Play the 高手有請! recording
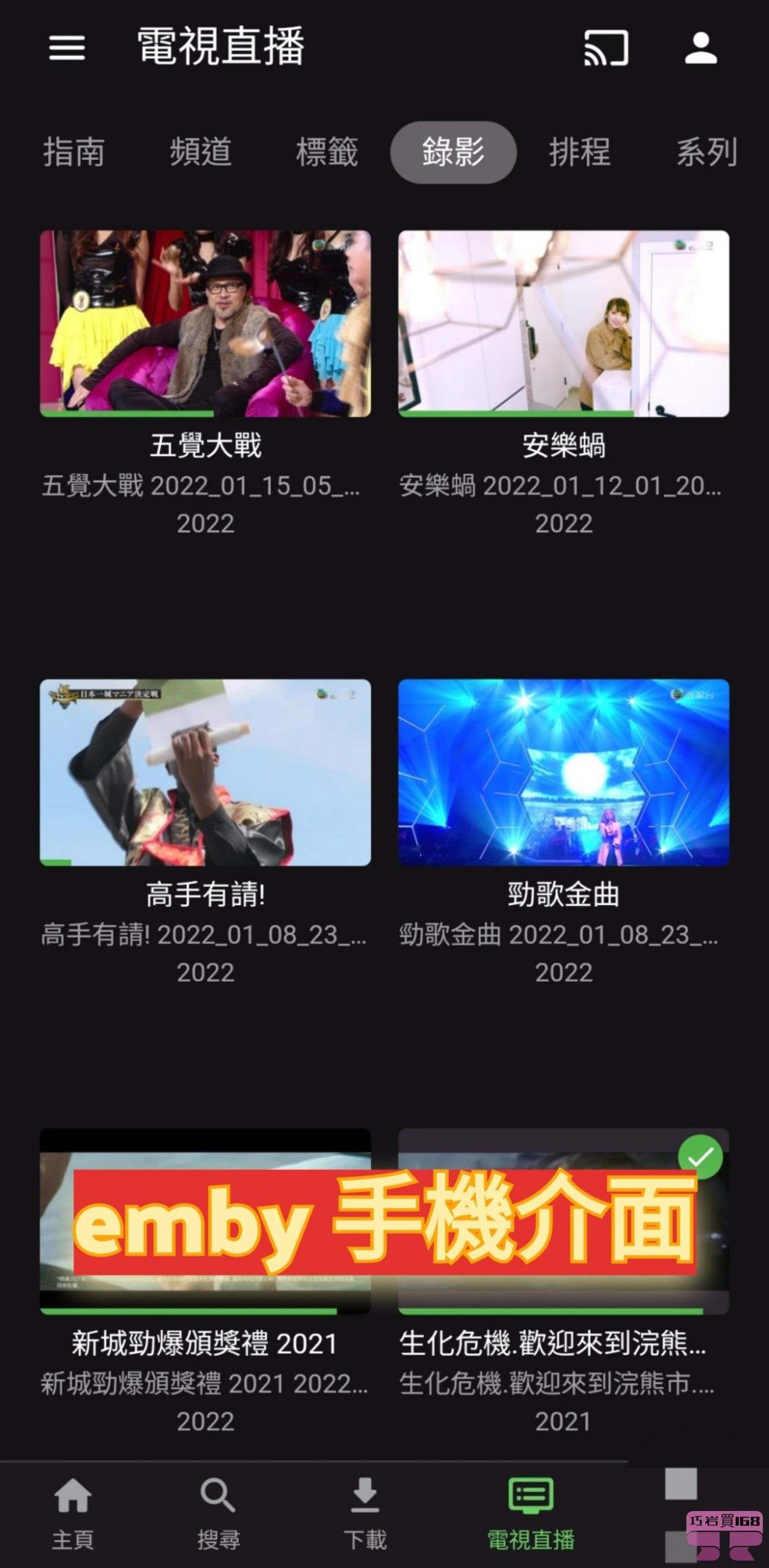Image resolution: width=769 pixels, height=1568 pixels. pos(205,772)
